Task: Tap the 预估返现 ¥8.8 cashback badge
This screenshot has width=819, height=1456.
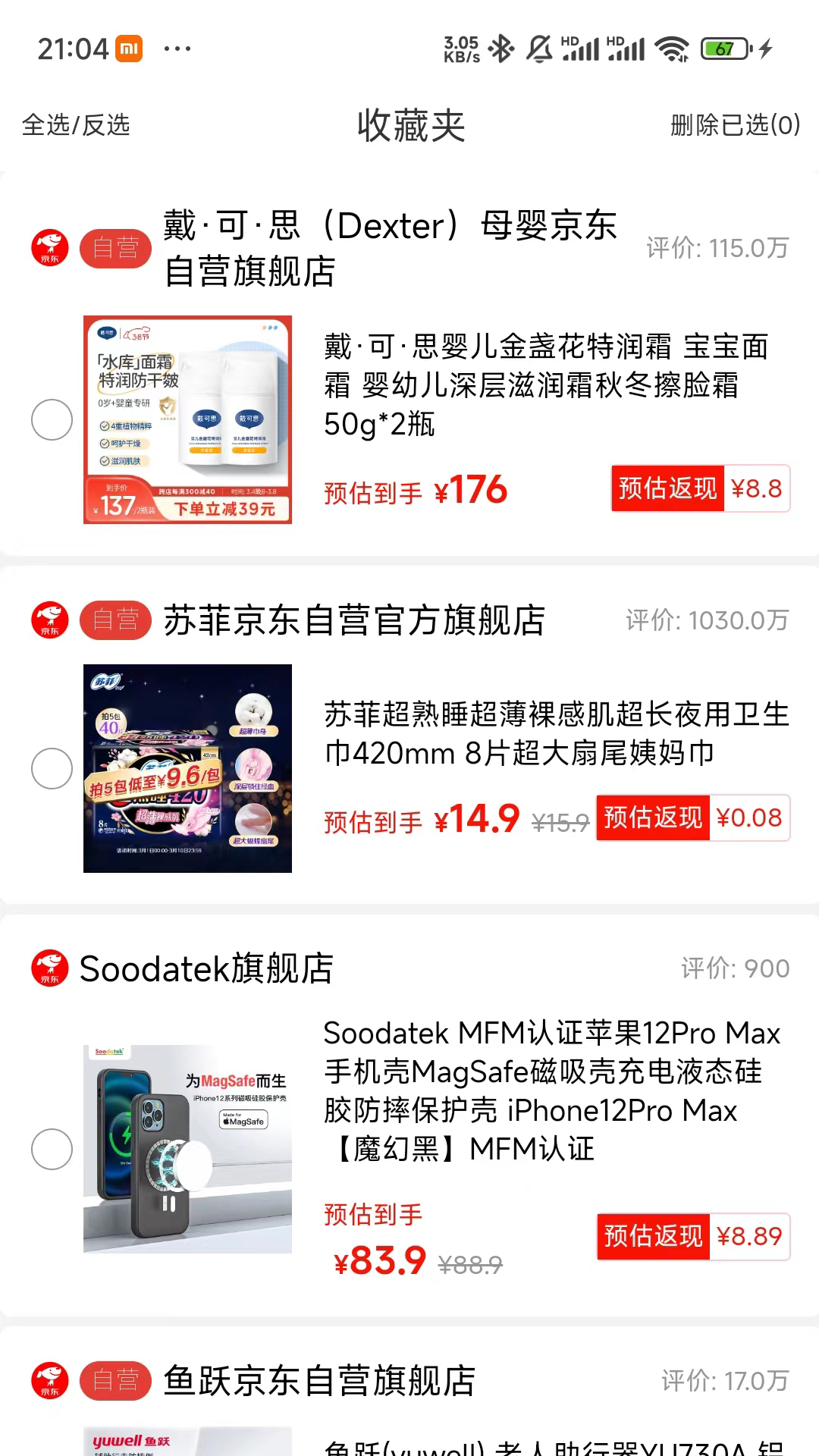Action: pyautogui.click(x=701, y=488)
